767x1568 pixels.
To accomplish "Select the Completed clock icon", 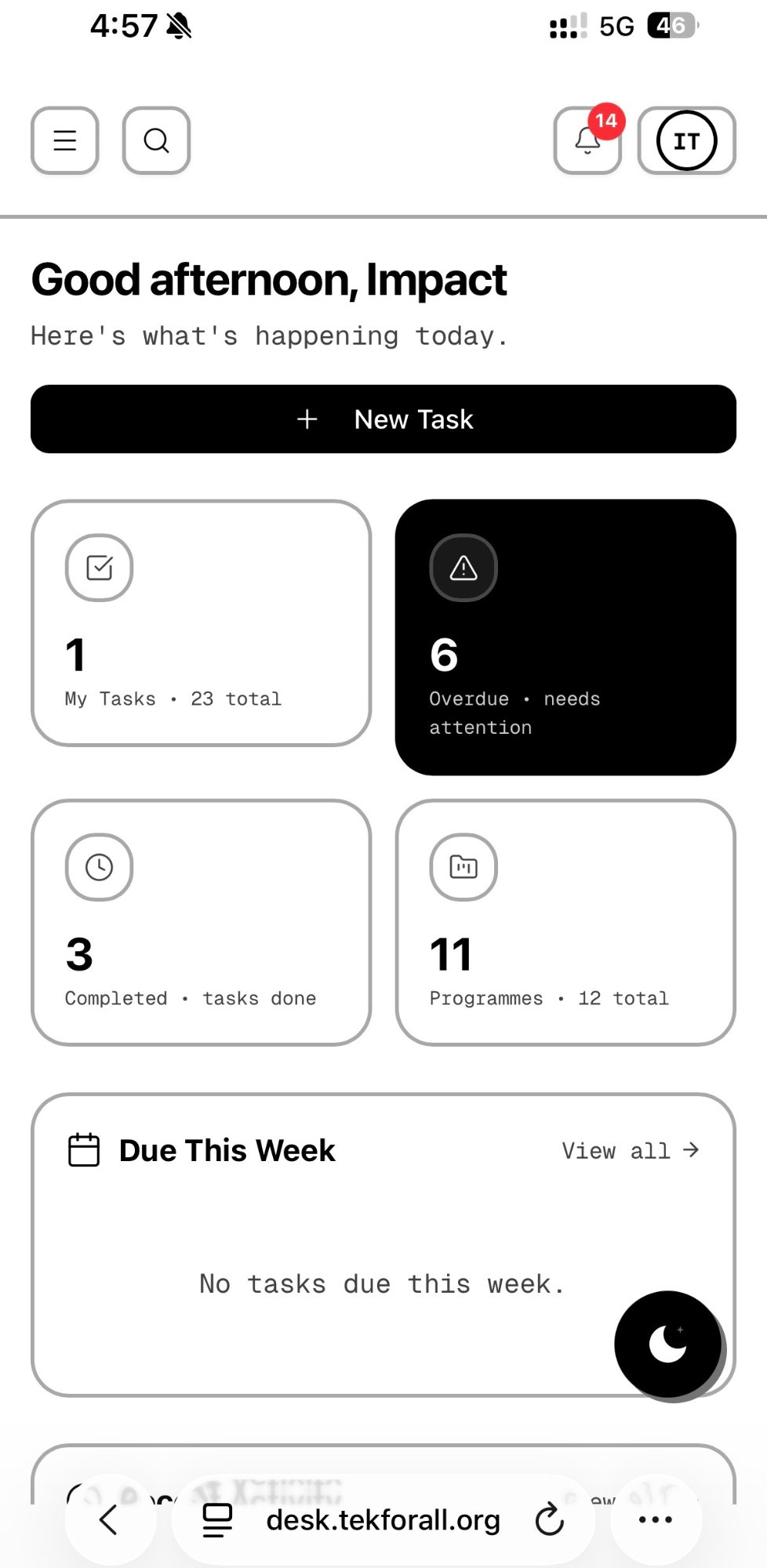I will coord(99,867).
